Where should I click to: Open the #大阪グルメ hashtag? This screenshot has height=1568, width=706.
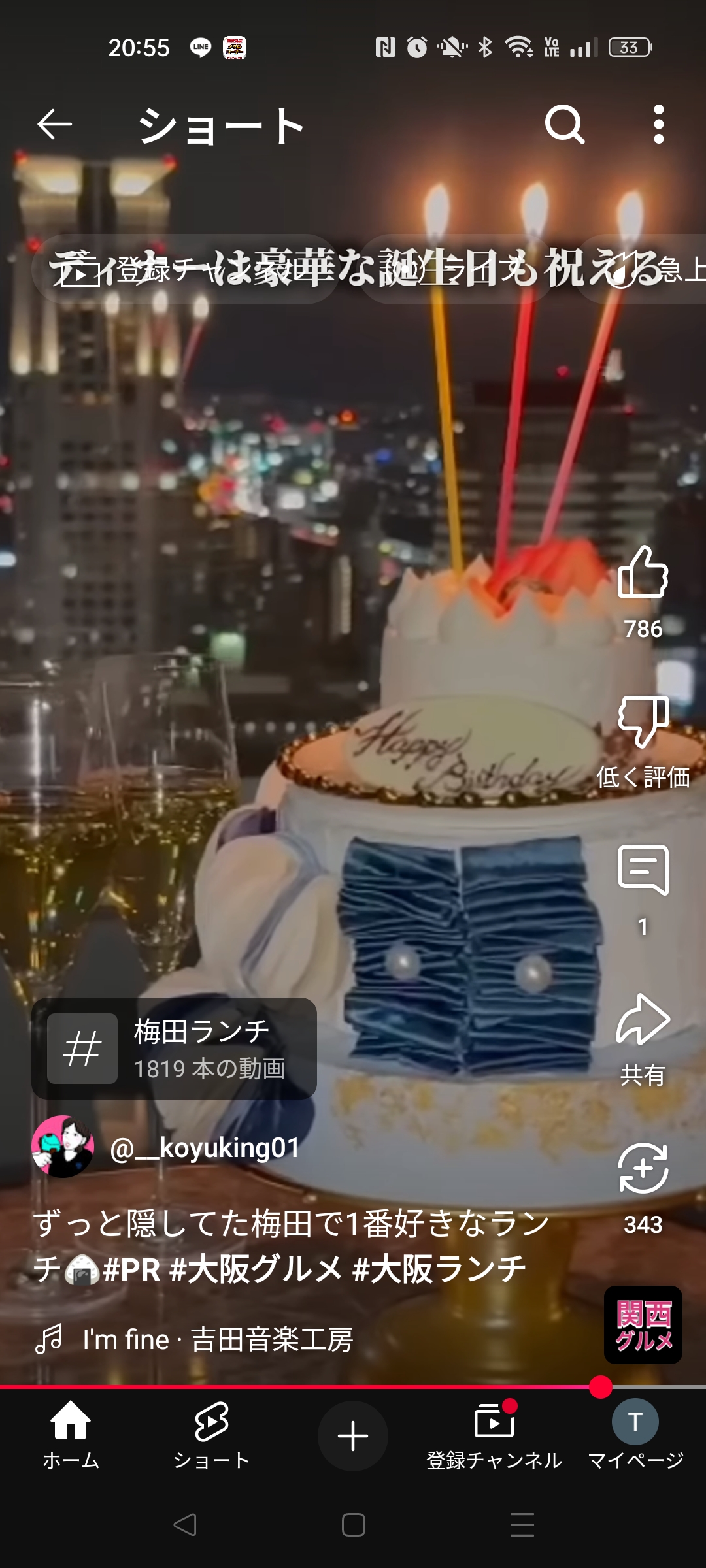coord(255,1269)
